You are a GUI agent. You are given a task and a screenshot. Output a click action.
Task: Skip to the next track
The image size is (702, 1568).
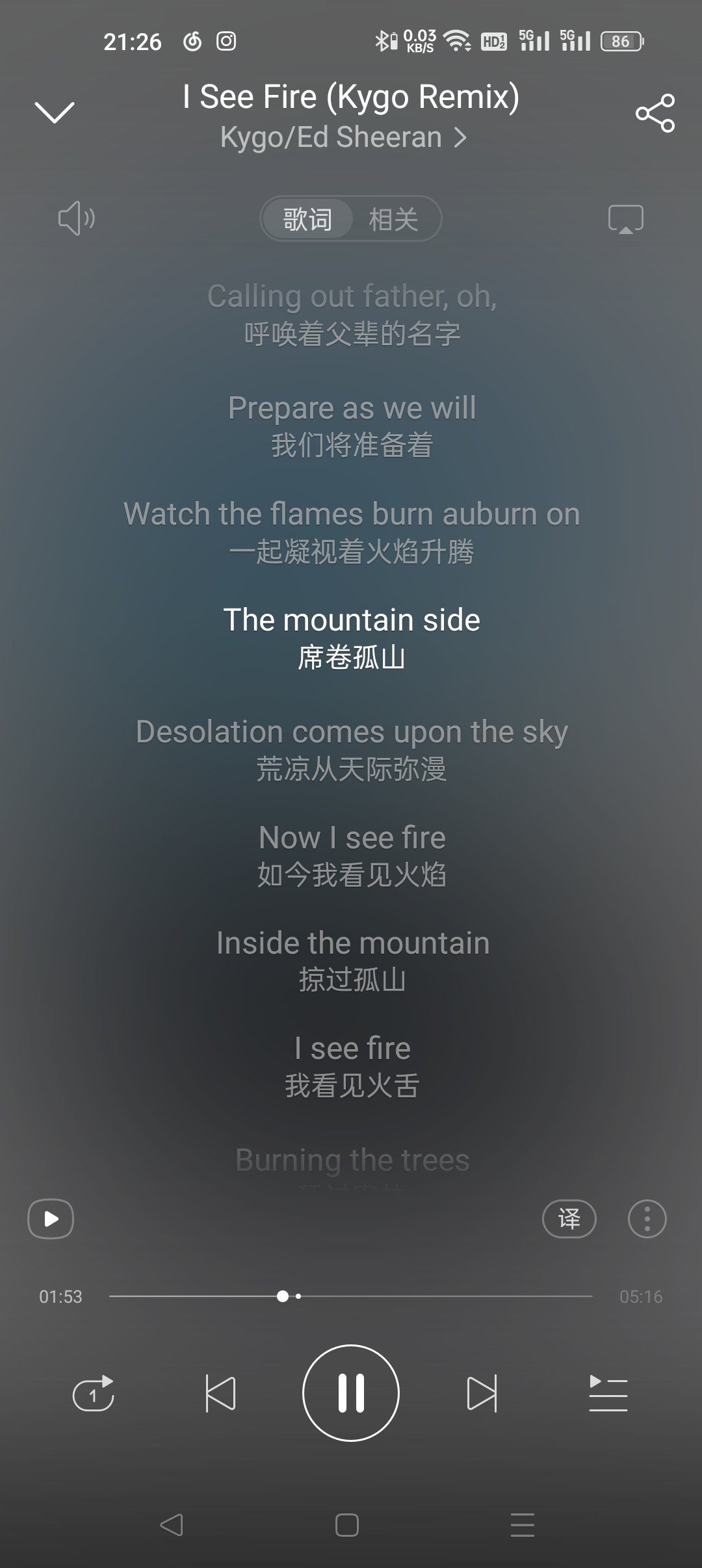[482, 1393]
